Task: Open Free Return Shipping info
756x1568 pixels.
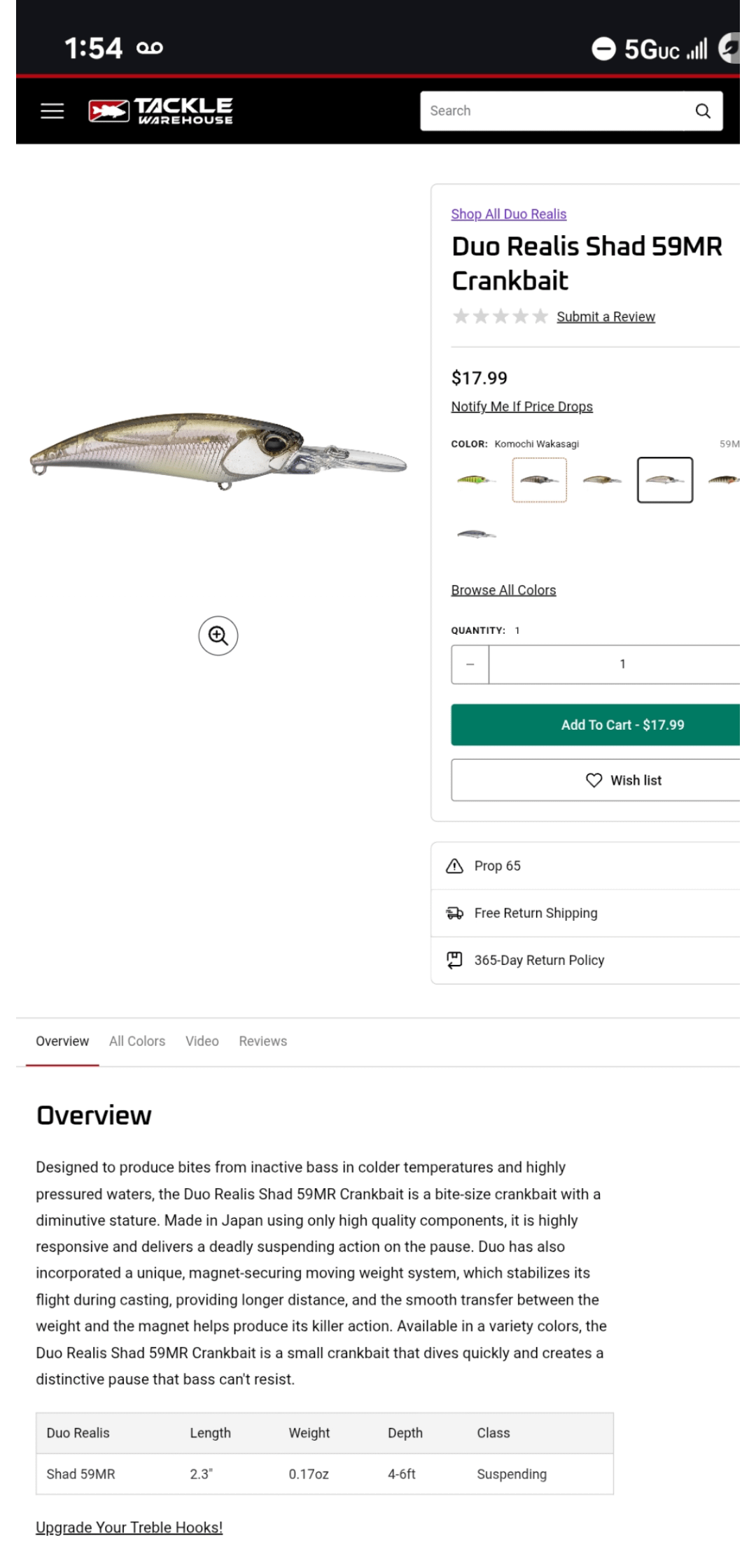Action: (535, 913)
